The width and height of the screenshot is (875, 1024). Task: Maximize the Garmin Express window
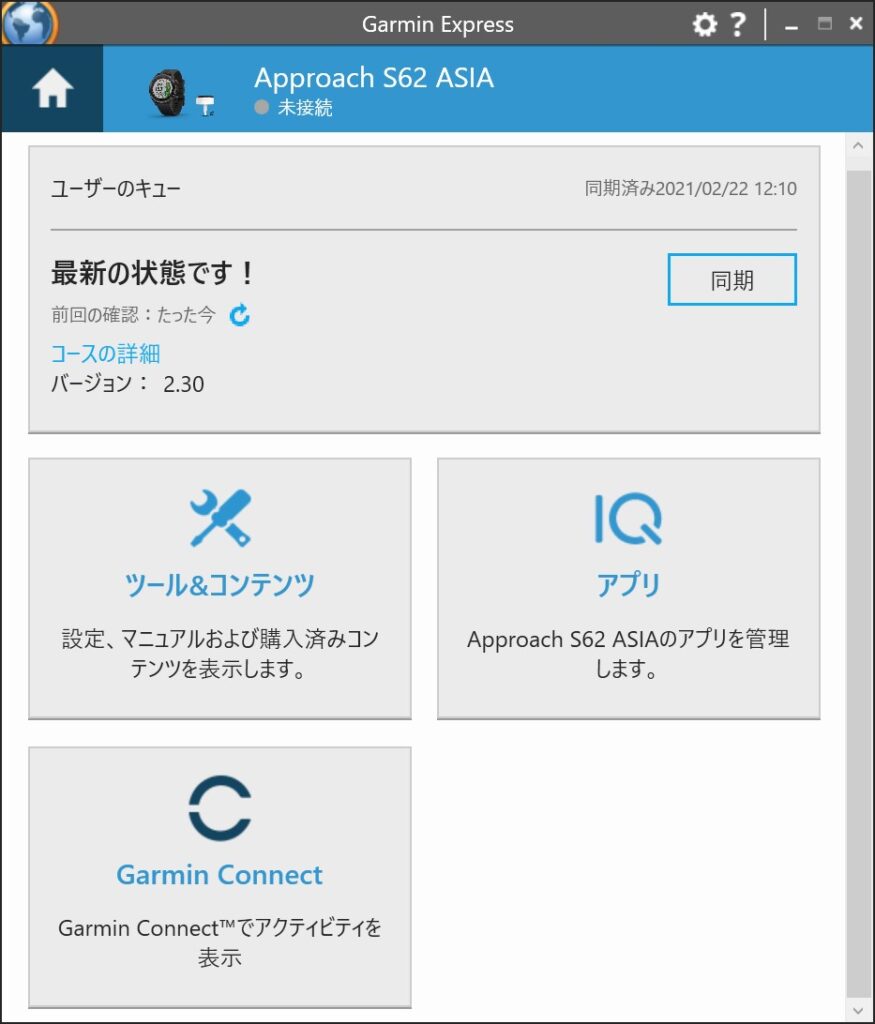click(824, 24)
